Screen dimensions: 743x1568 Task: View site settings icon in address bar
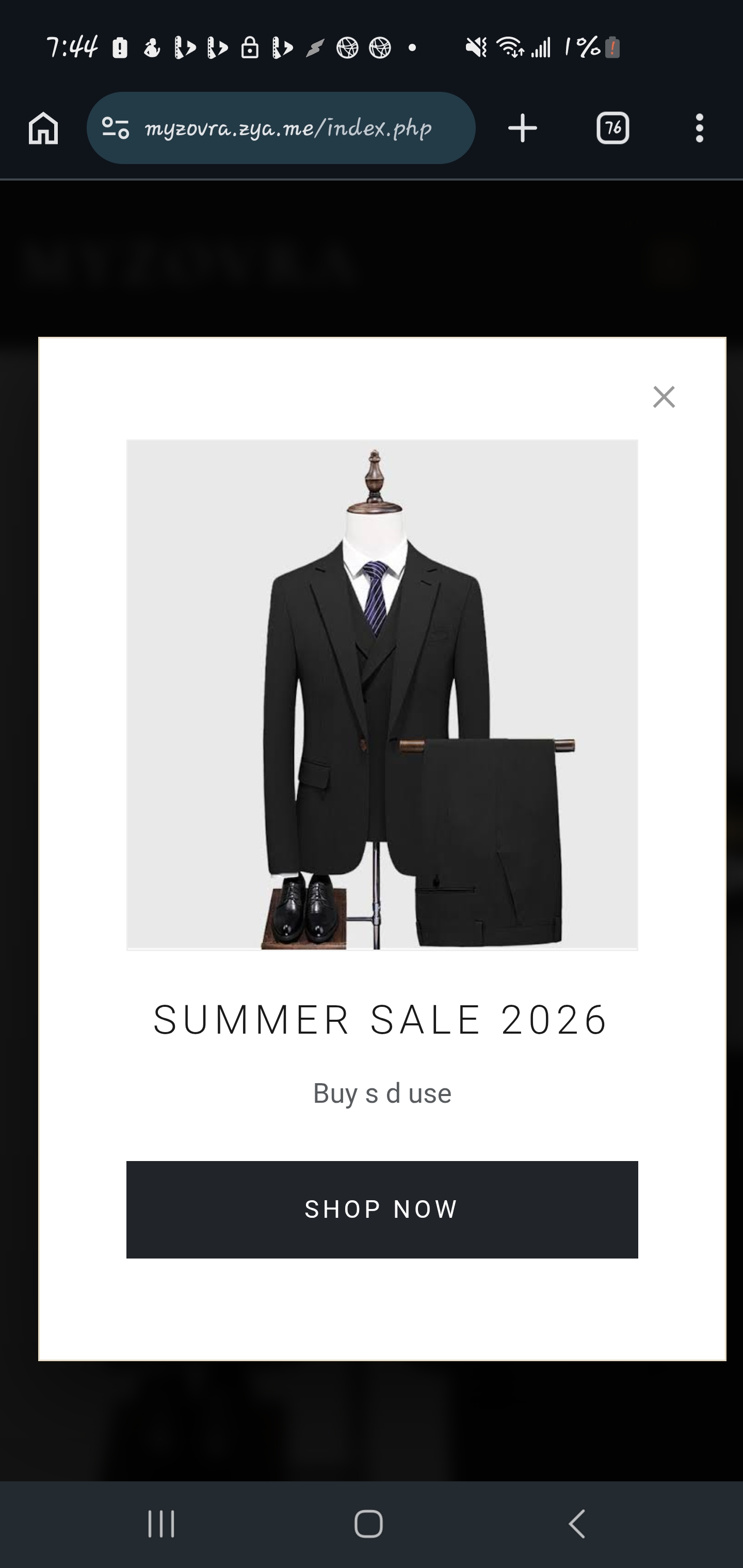pos(115,128)
